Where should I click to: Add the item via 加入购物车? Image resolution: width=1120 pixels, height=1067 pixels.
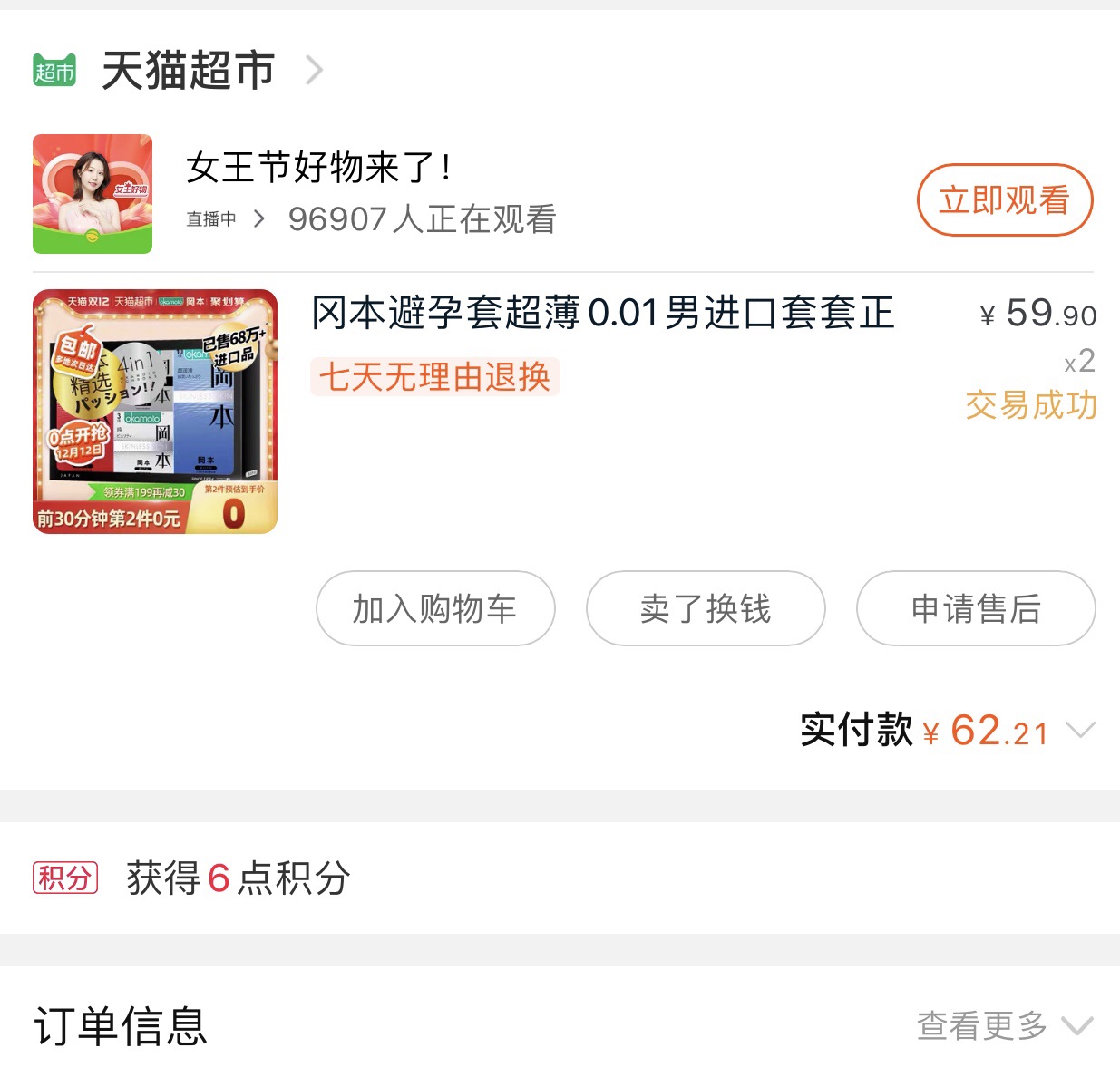434,608
